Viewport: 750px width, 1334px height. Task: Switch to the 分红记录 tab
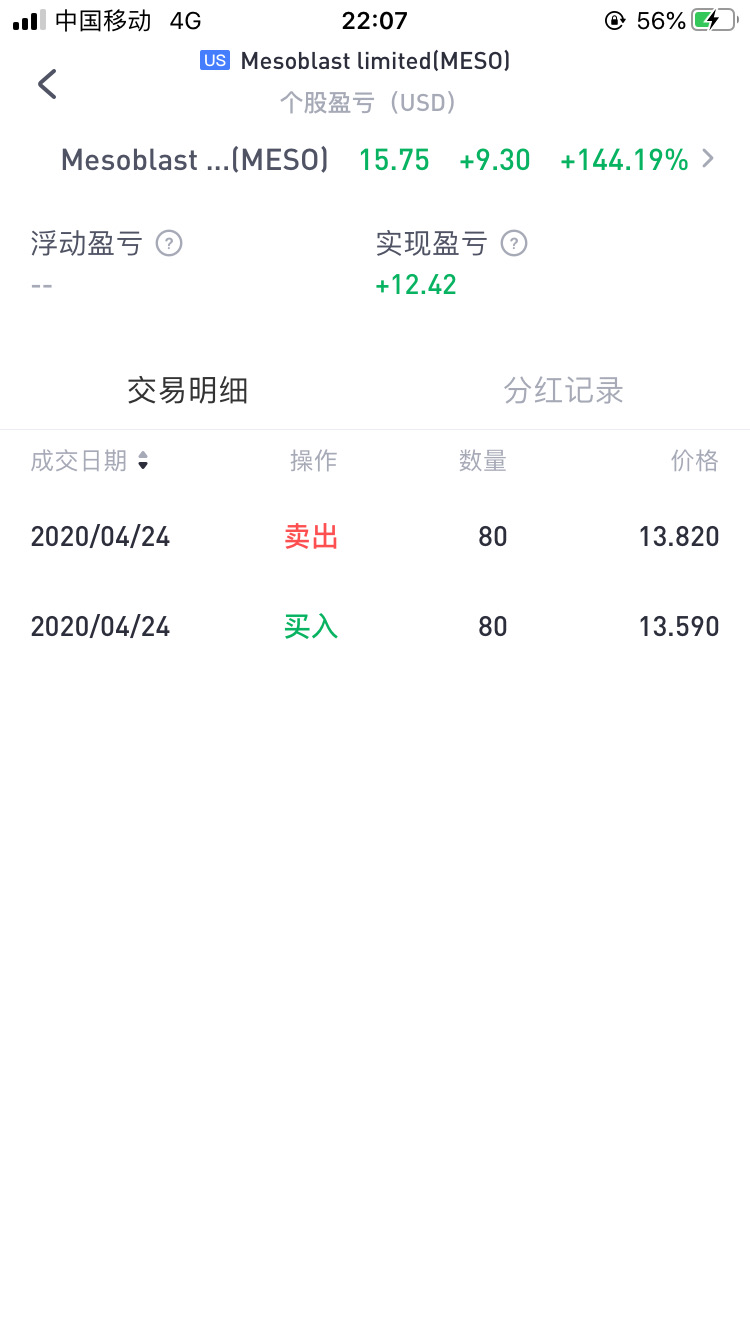coord(563,390)
